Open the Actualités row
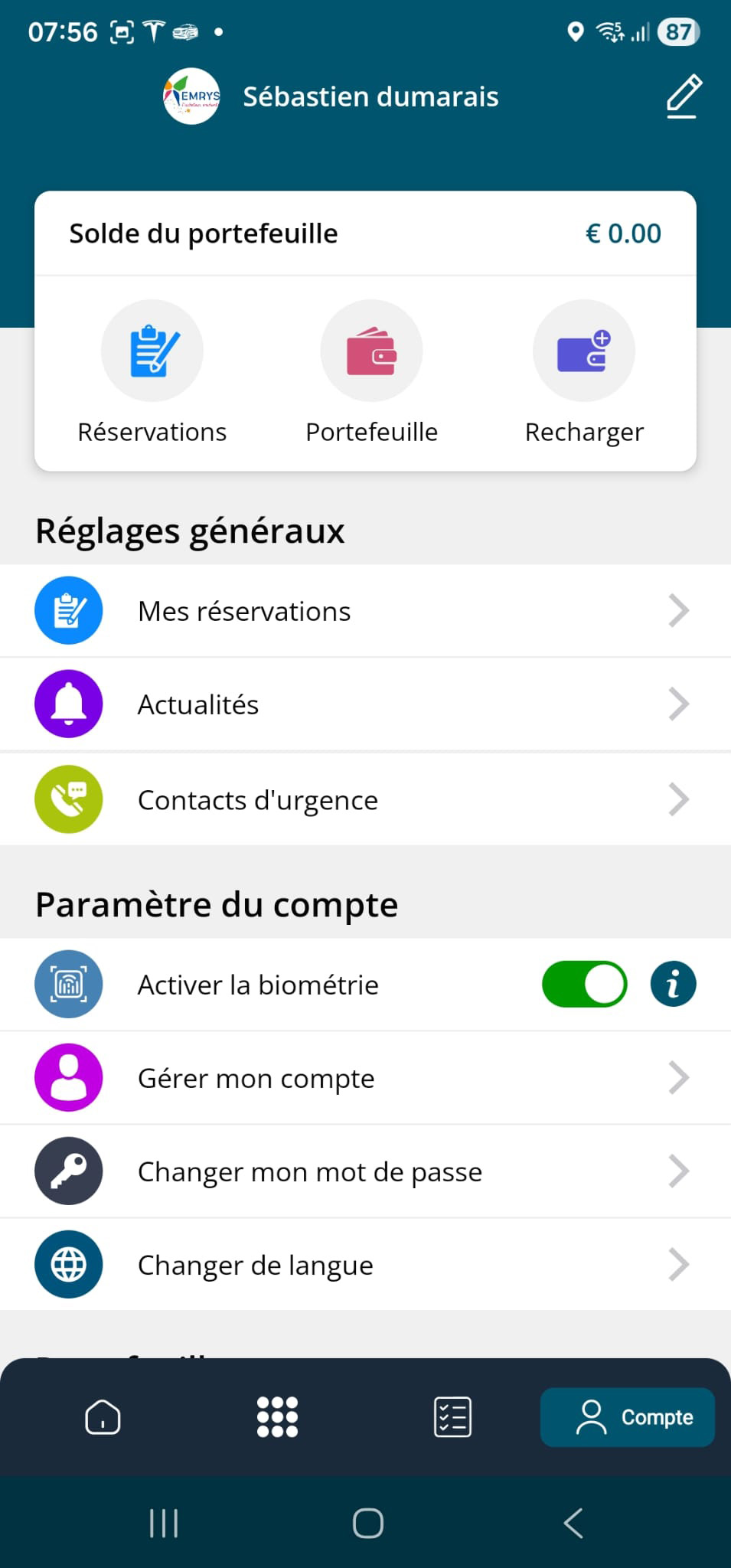Screen dimensions: 731x1568 (x=365, y=704)
